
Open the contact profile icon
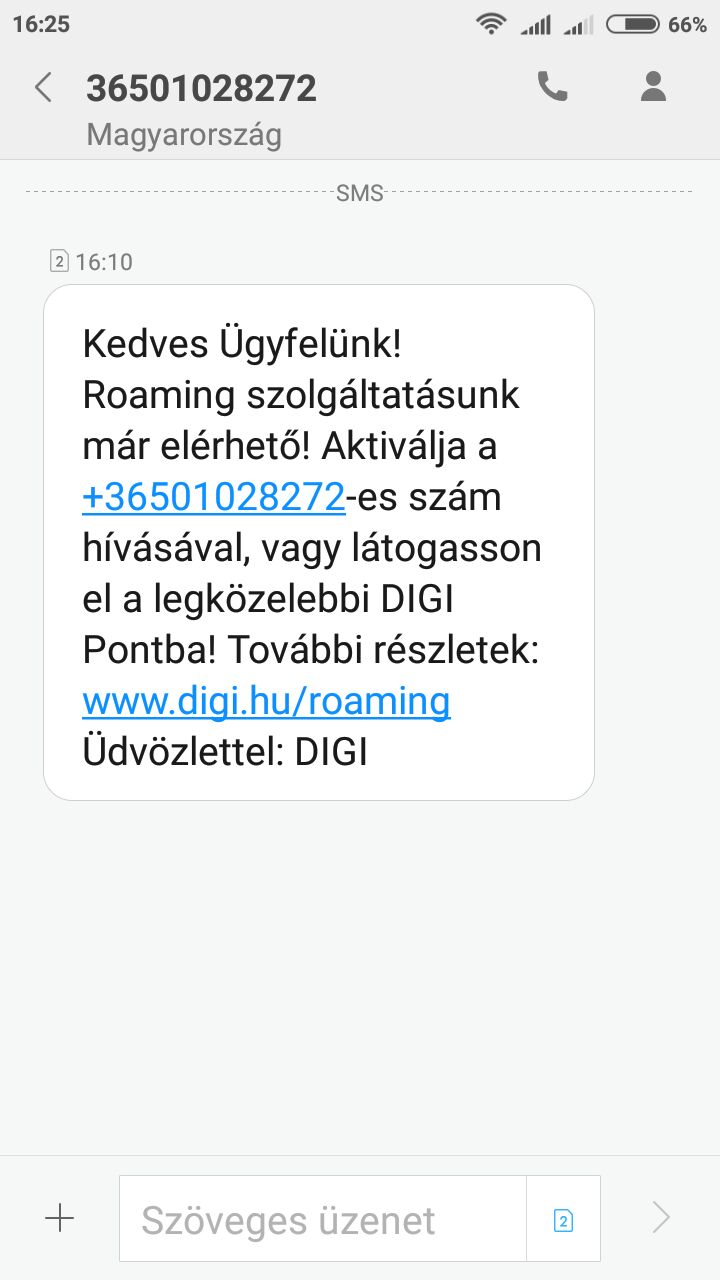653,87
